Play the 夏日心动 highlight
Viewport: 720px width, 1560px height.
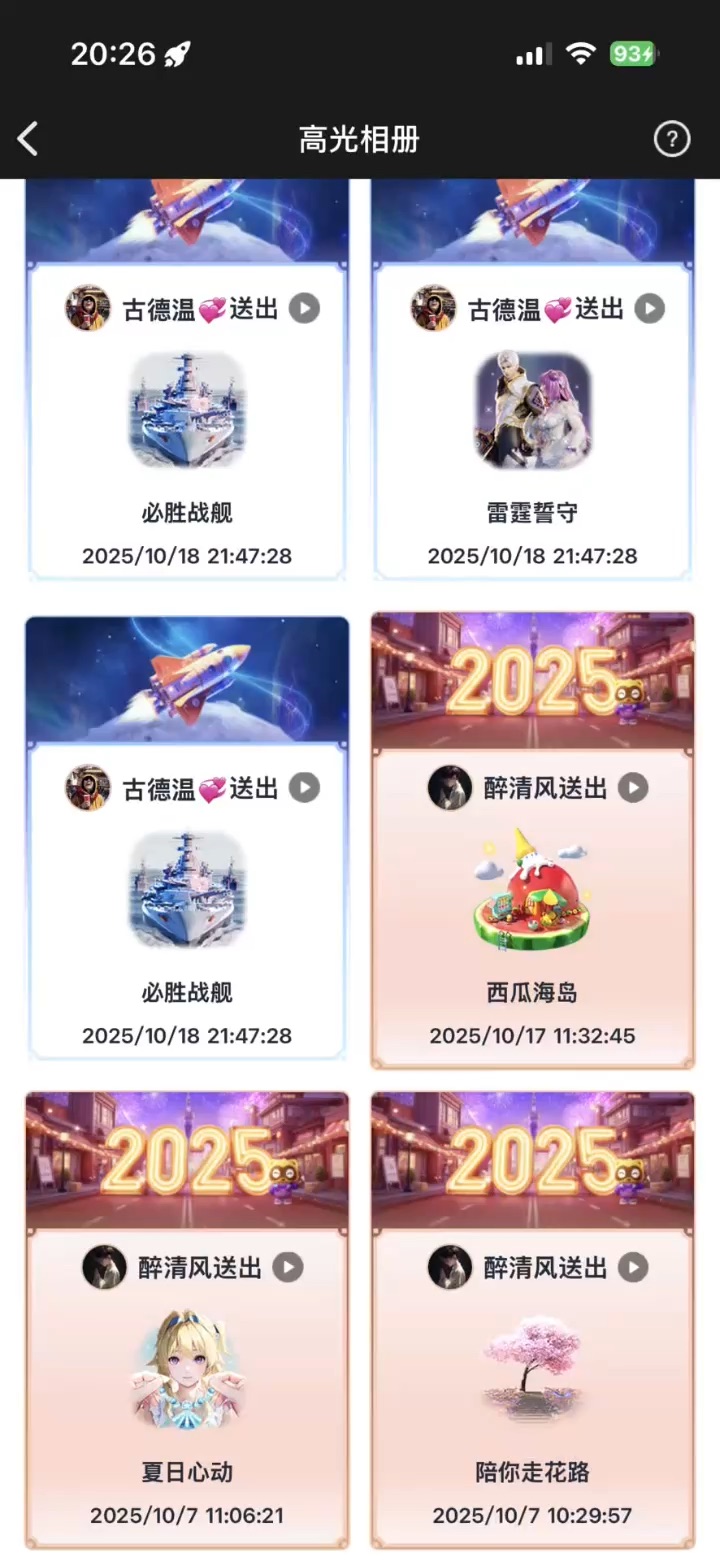(x=287, y=1267)
